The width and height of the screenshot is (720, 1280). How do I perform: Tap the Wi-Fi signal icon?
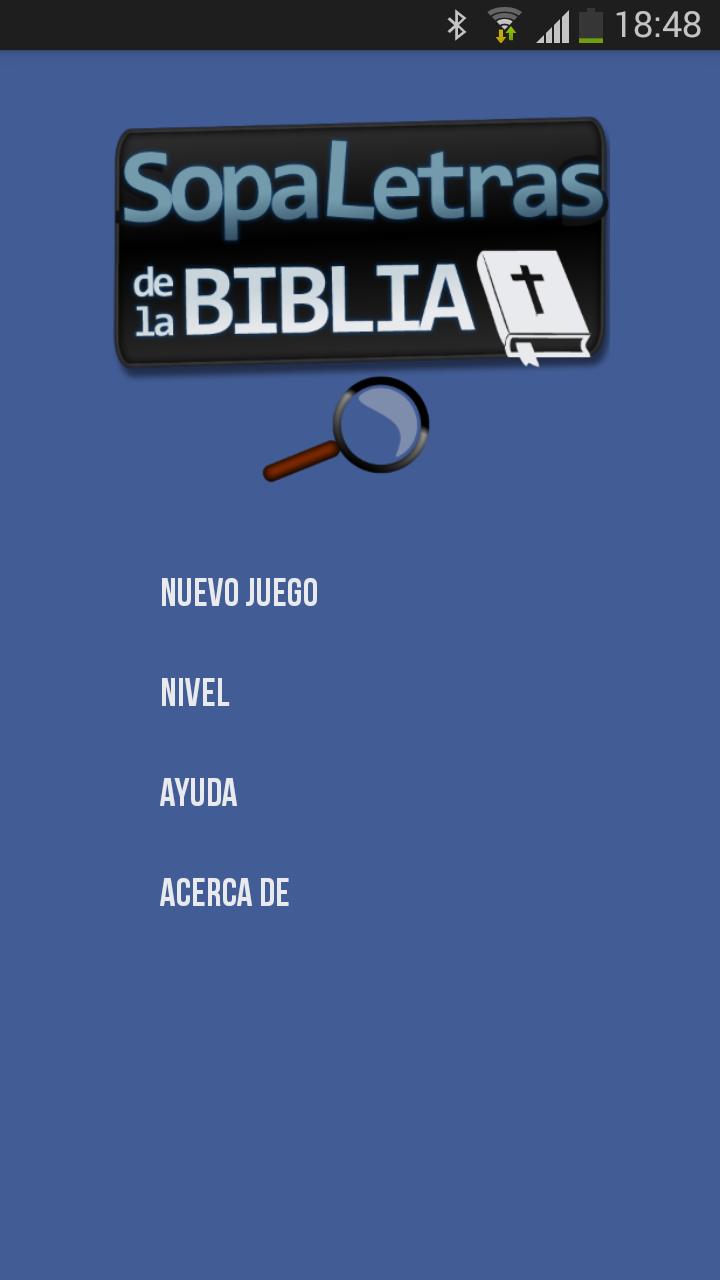504,22
